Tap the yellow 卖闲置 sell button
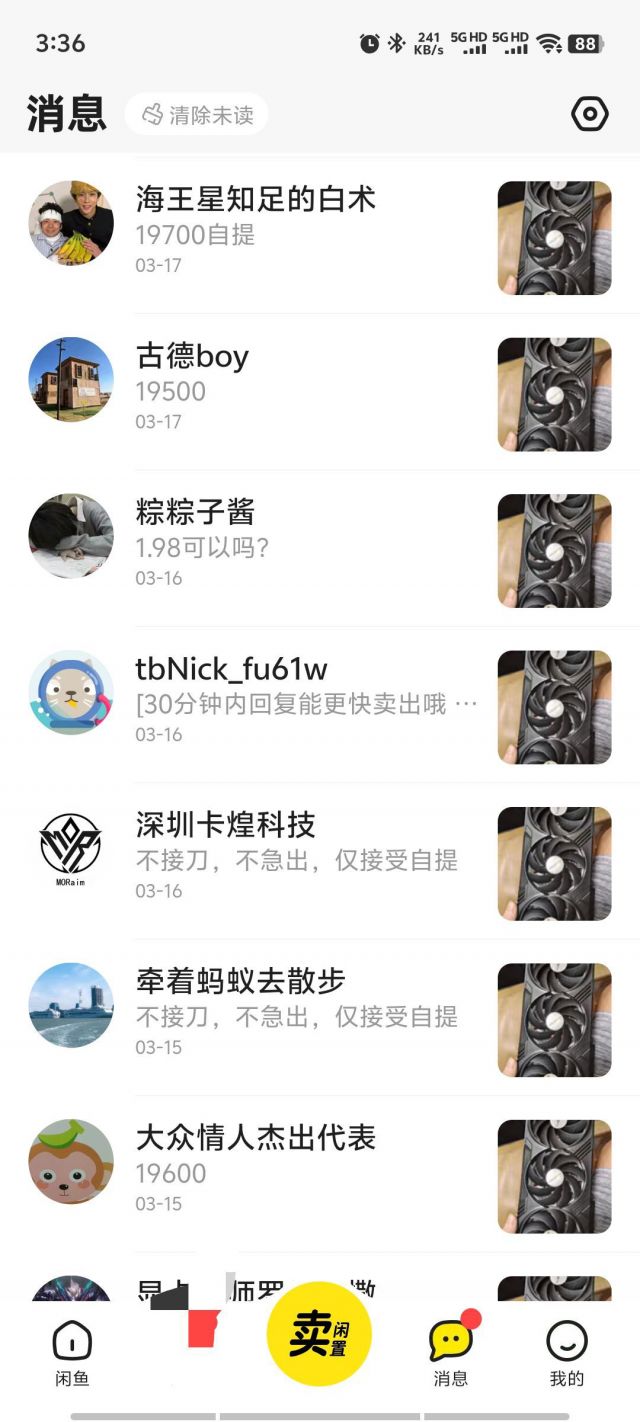640x1422 pixels. click(319, 1334)
